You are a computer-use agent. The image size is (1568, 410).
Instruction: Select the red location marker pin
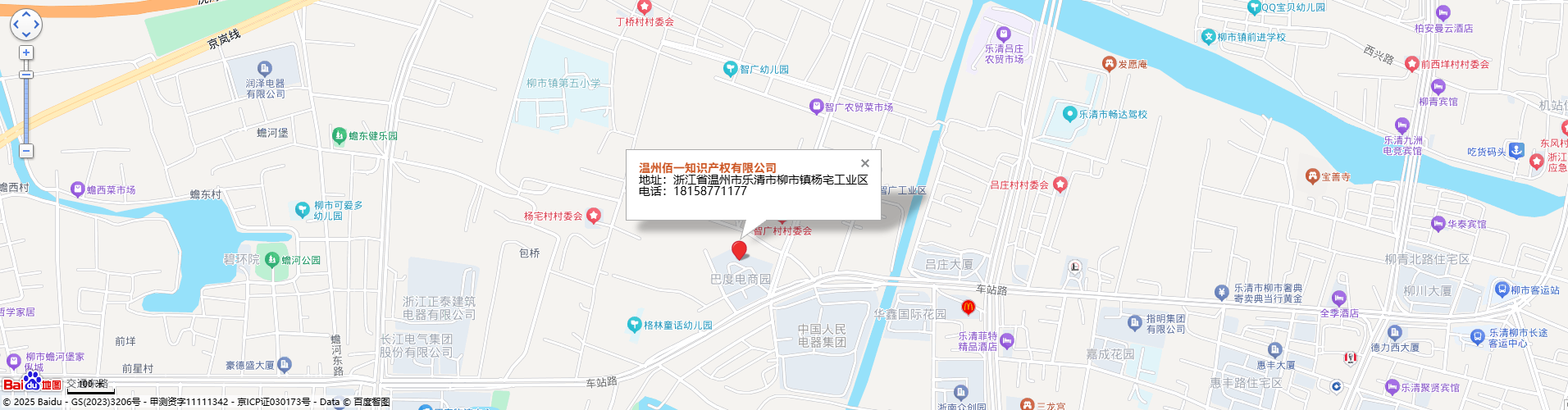point(739,250)
